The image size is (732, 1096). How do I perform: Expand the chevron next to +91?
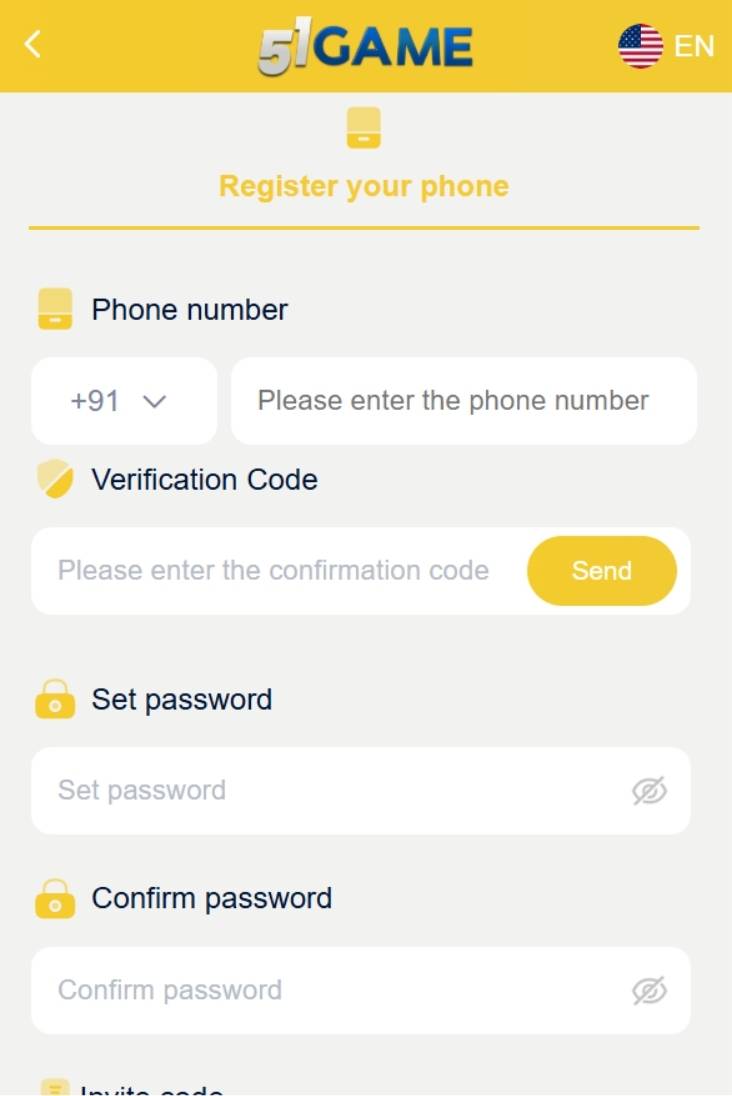tap(156, 401)
